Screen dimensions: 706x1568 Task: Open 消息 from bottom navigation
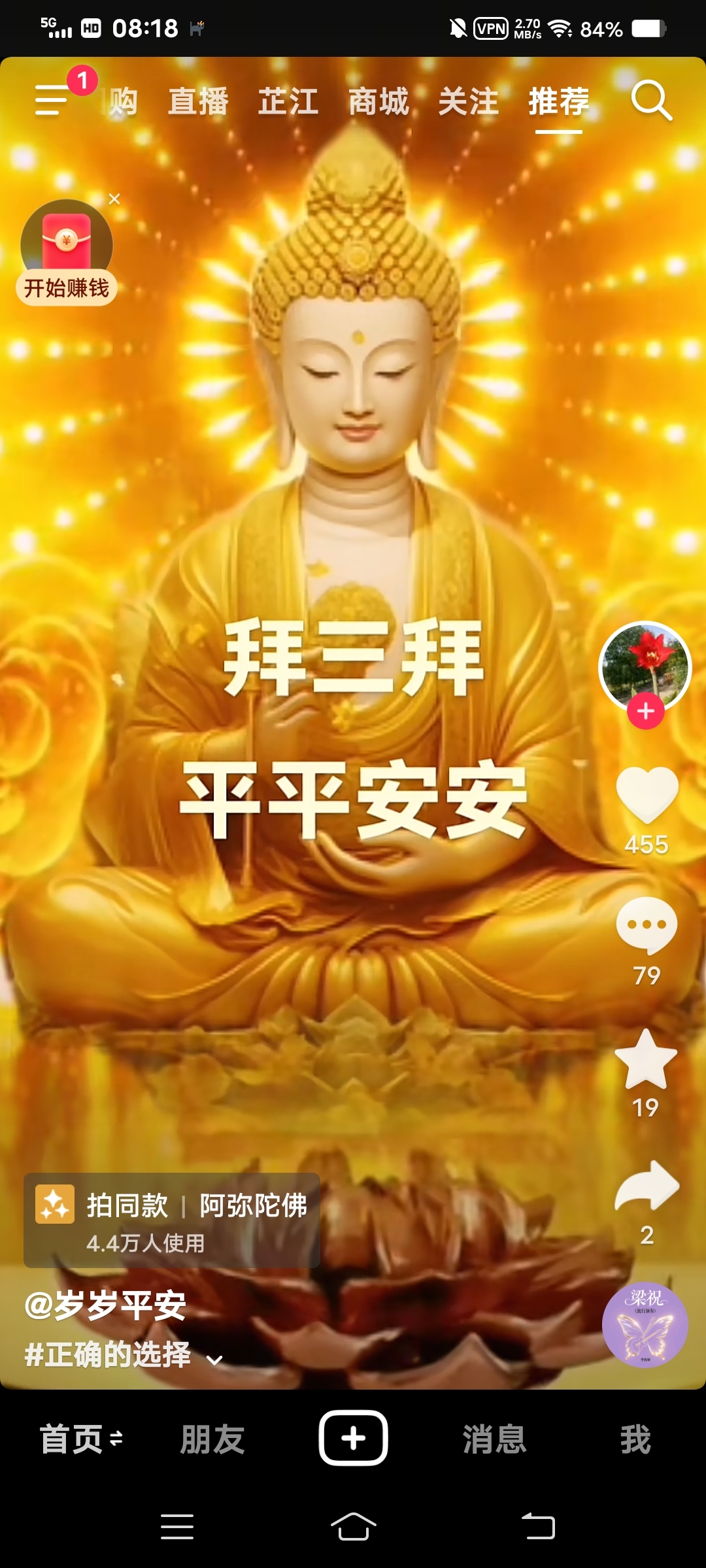click(x=495, y=1437)
